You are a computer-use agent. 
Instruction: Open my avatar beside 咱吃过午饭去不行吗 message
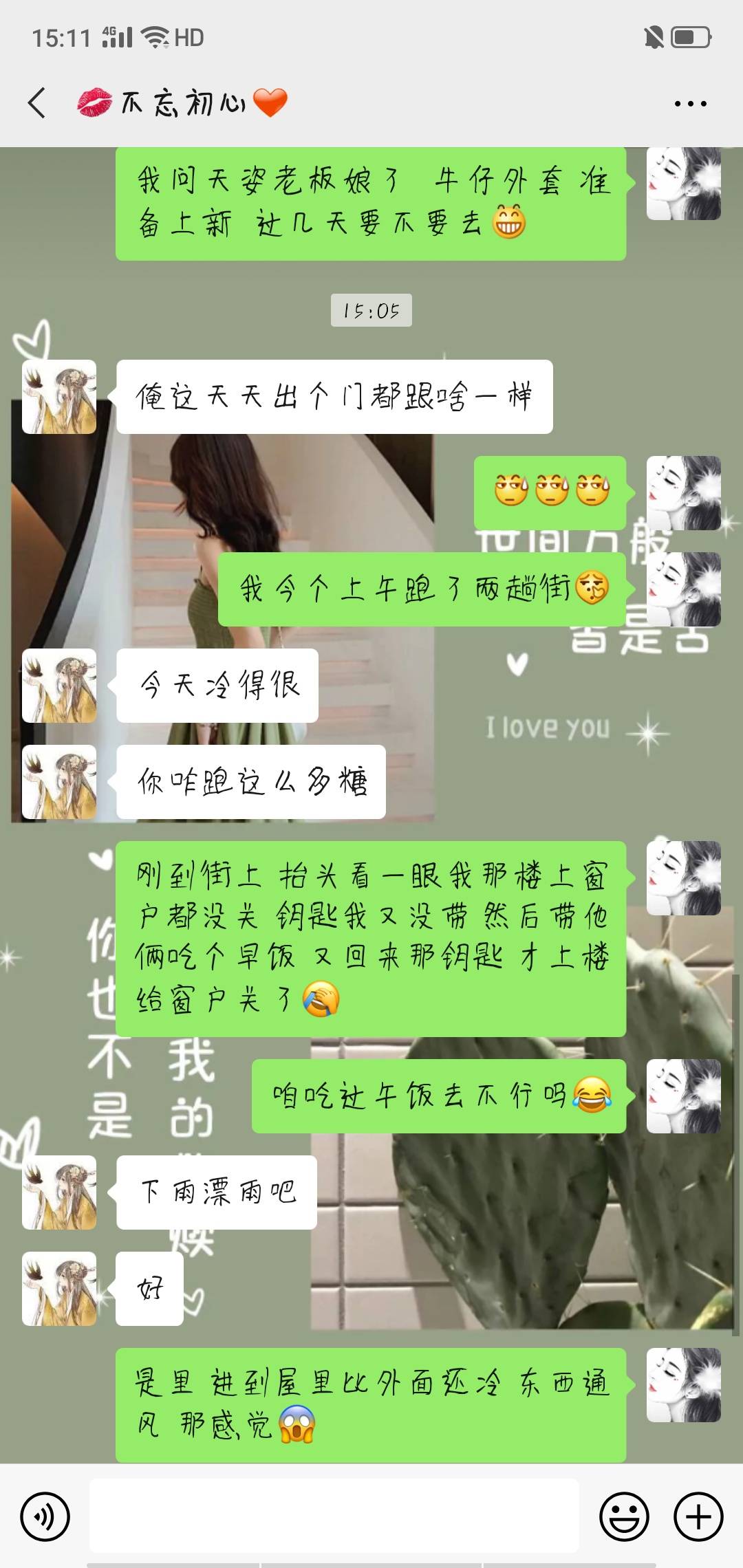coord(683,1096)
